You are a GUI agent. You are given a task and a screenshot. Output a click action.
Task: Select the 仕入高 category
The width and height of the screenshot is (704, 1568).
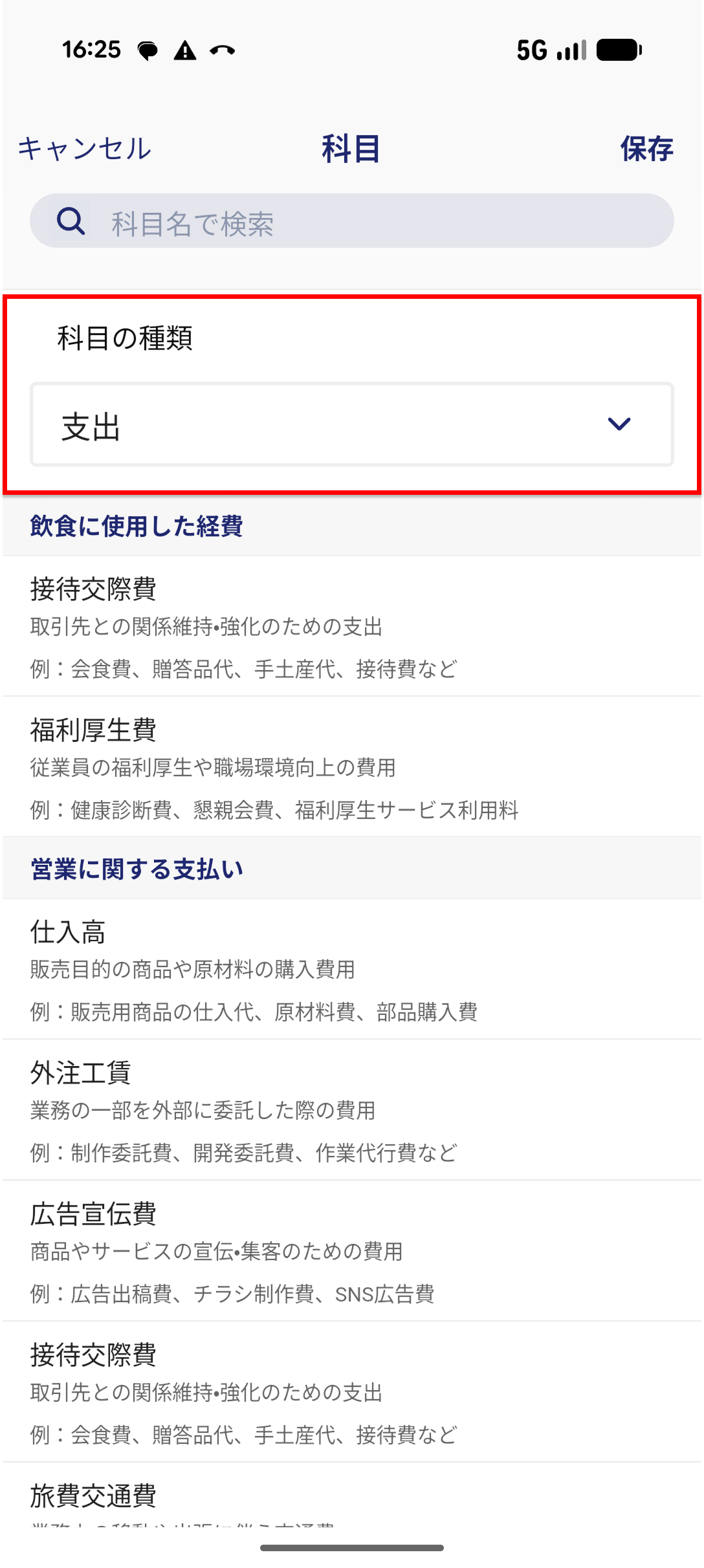[352, 969]
